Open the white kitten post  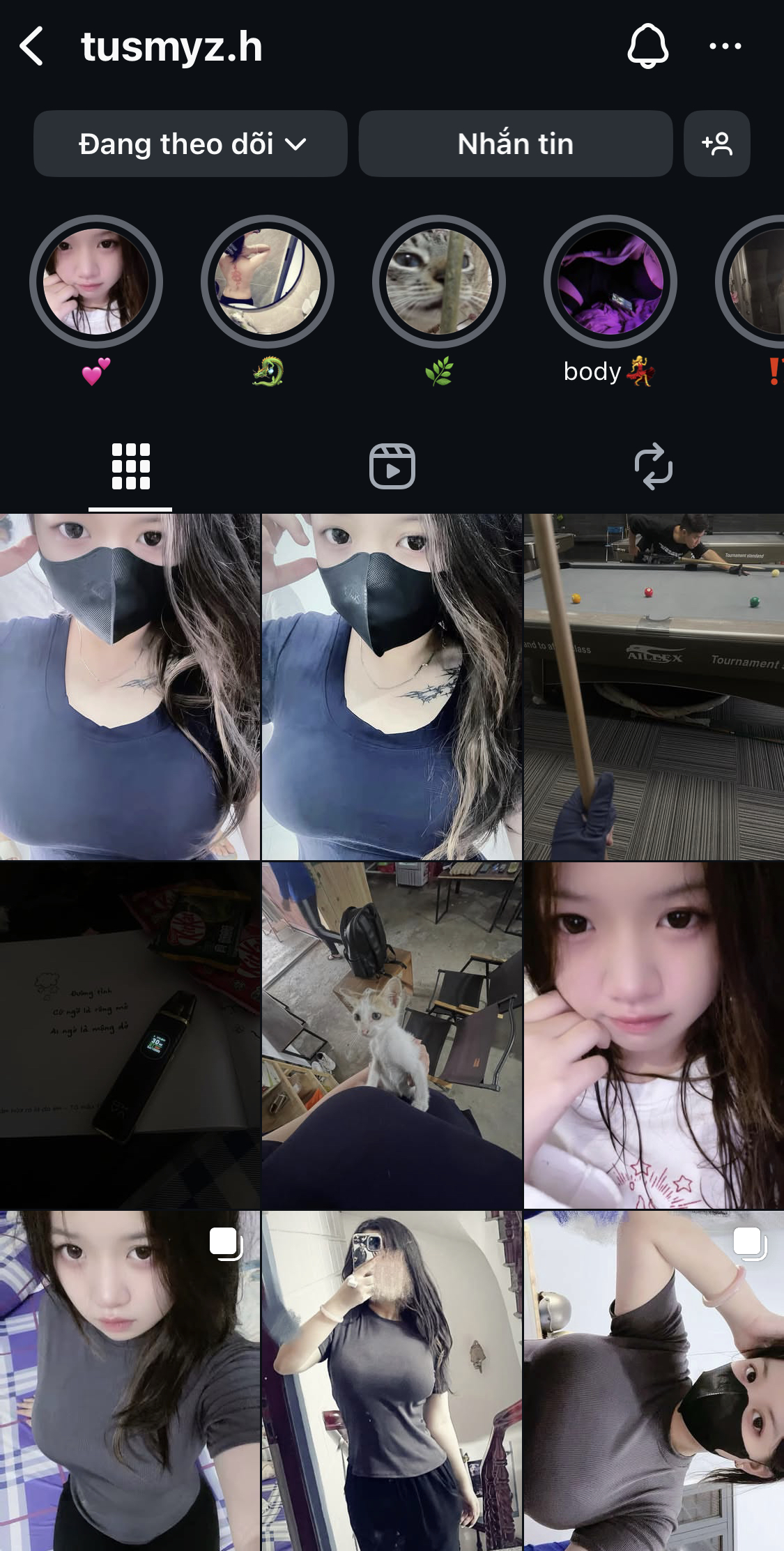click(x=392, y=1035)
